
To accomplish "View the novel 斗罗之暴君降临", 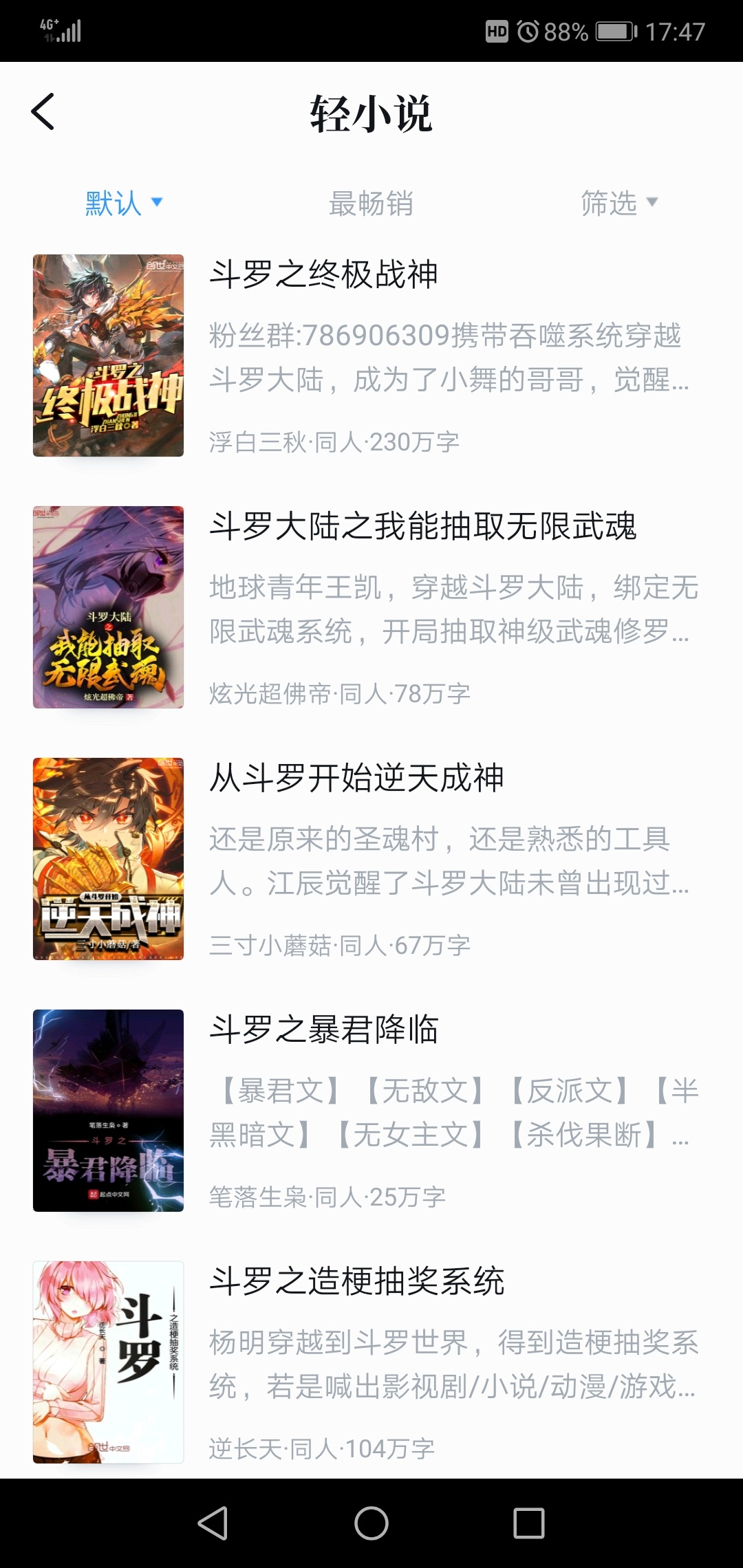I will point(371,1110).
